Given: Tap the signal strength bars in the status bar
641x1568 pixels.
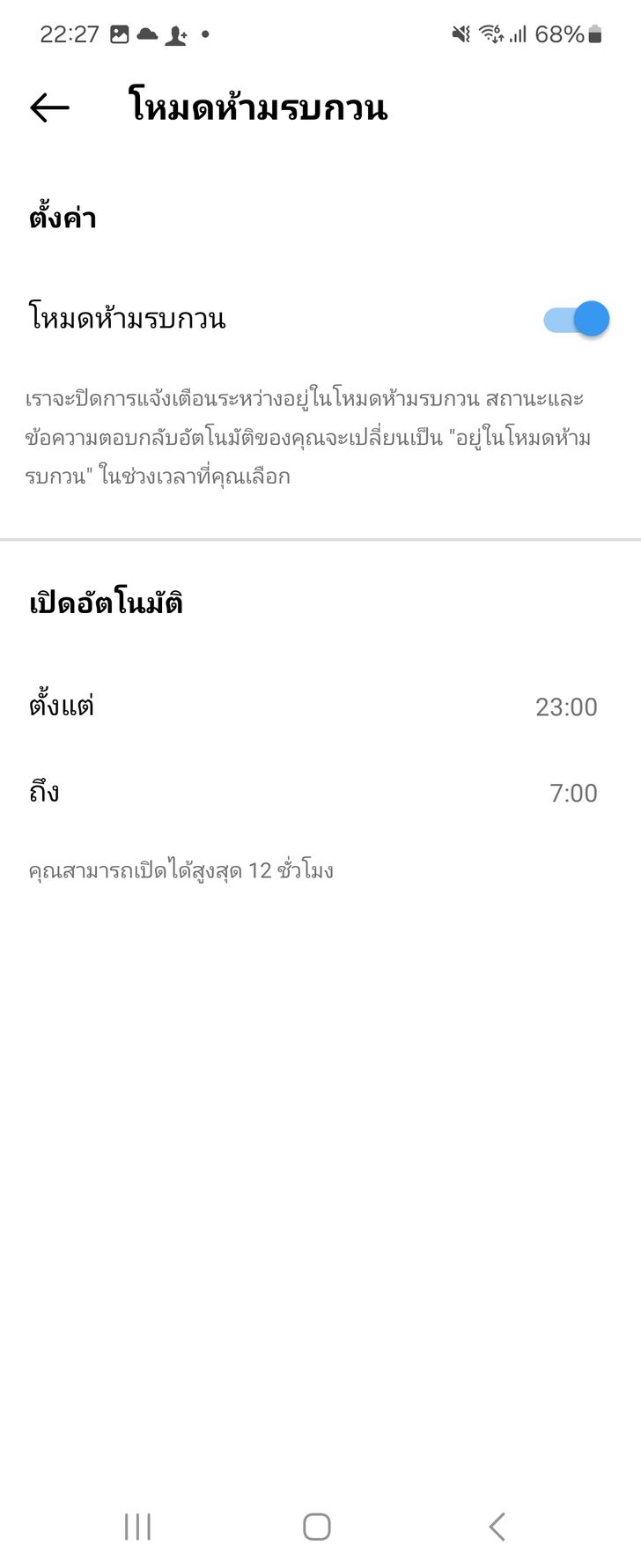Looking at the screenshot, I should coord(520,34).
